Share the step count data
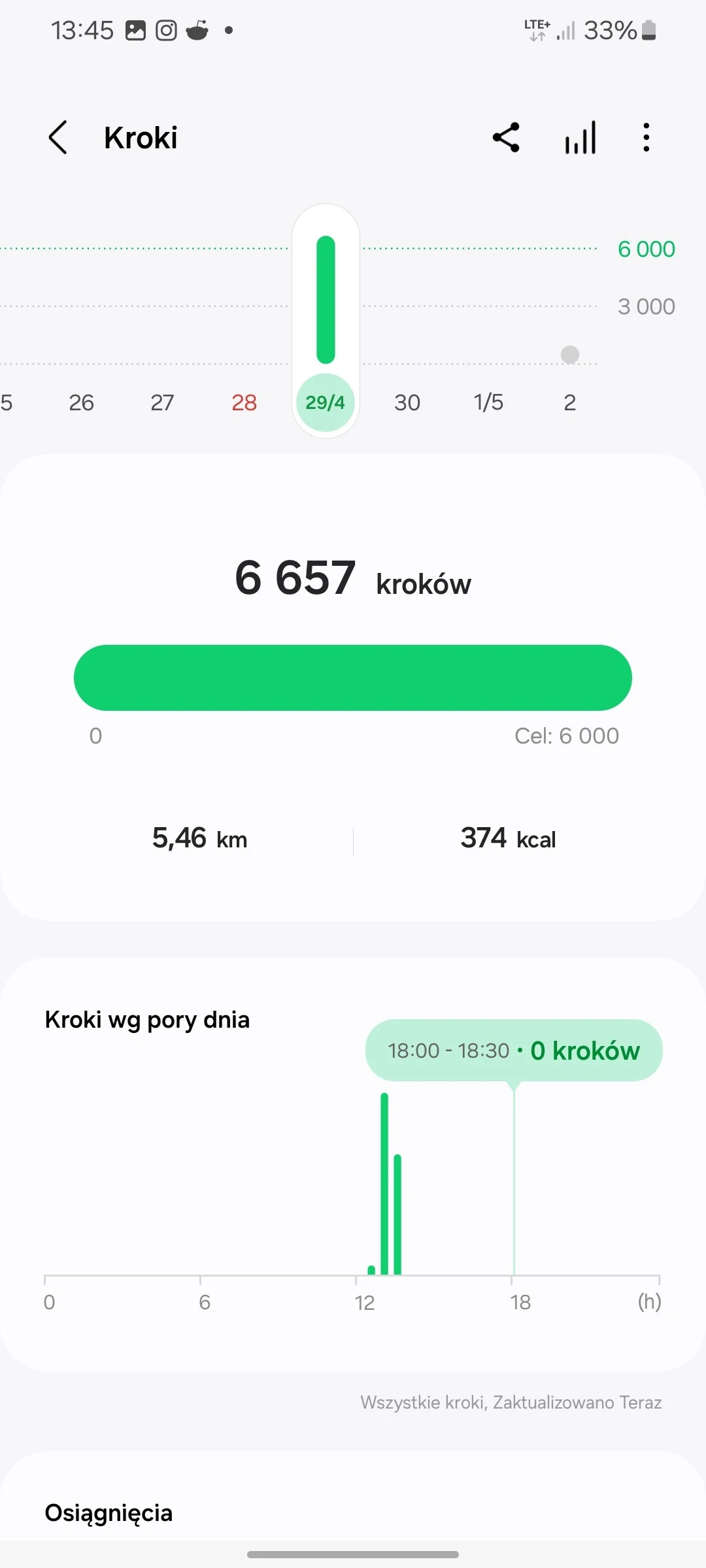This screenshot has width=706, height=1568. coord(506,137)
